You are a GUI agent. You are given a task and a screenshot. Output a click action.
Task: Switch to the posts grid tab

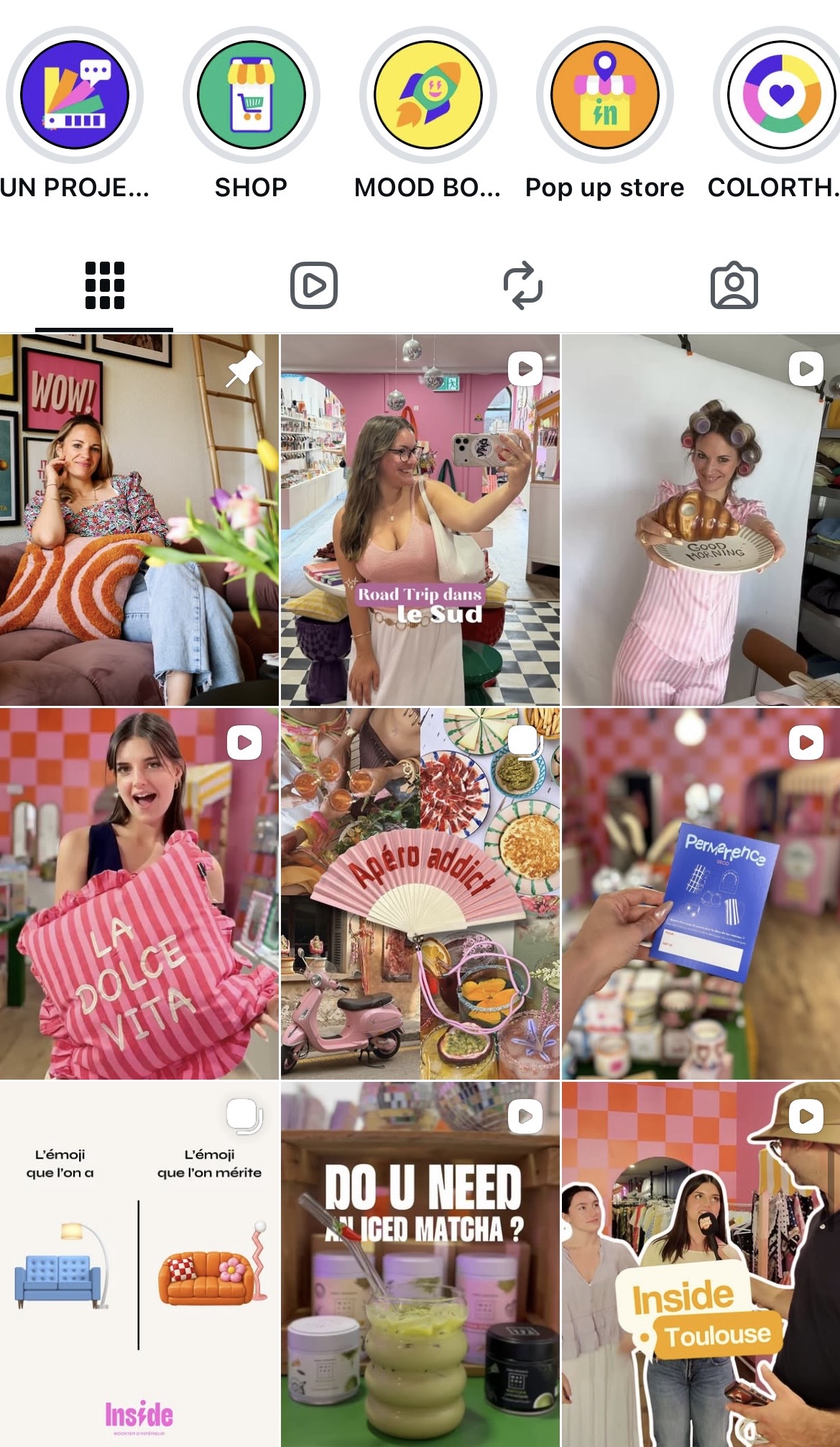click(105, 285)
